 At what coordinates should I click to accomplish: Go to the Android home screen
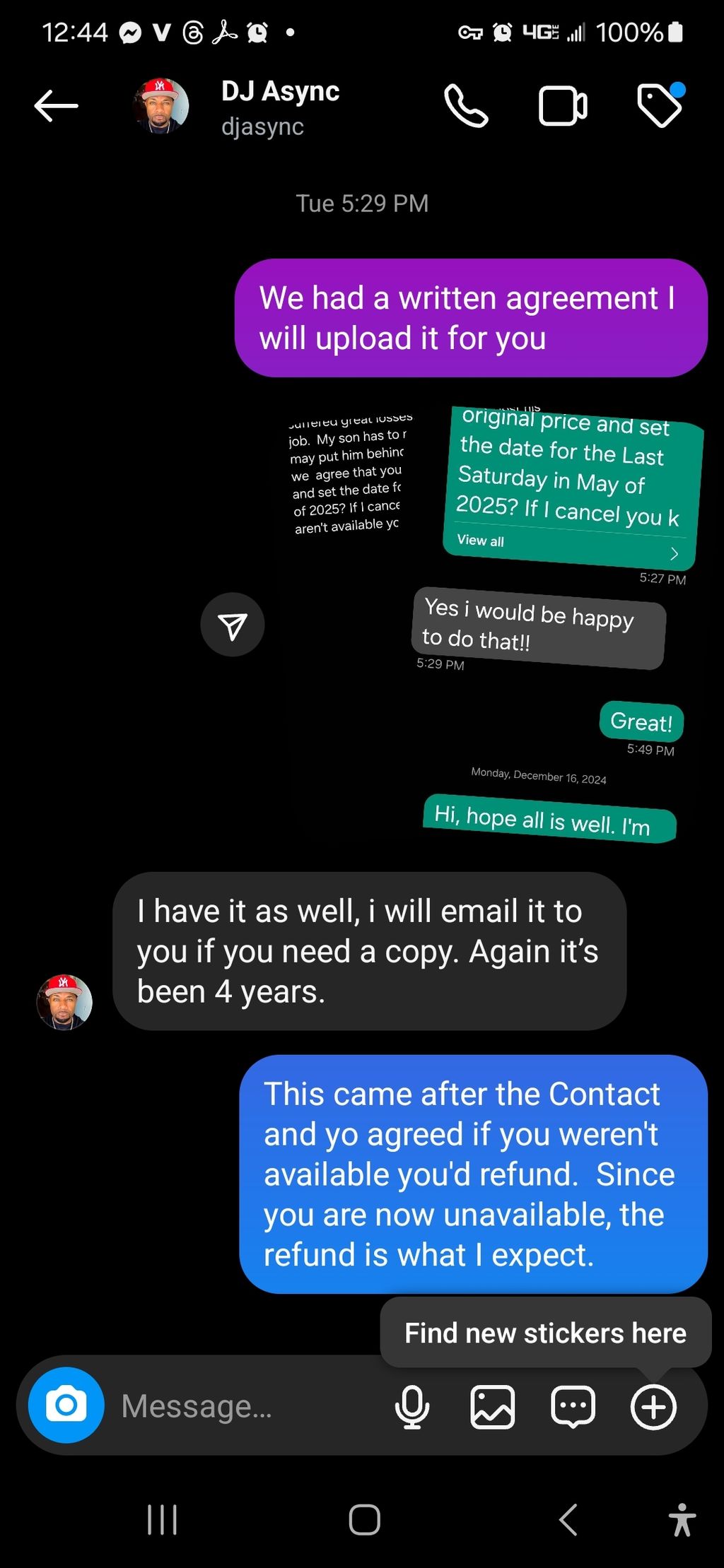[364, 1519]
